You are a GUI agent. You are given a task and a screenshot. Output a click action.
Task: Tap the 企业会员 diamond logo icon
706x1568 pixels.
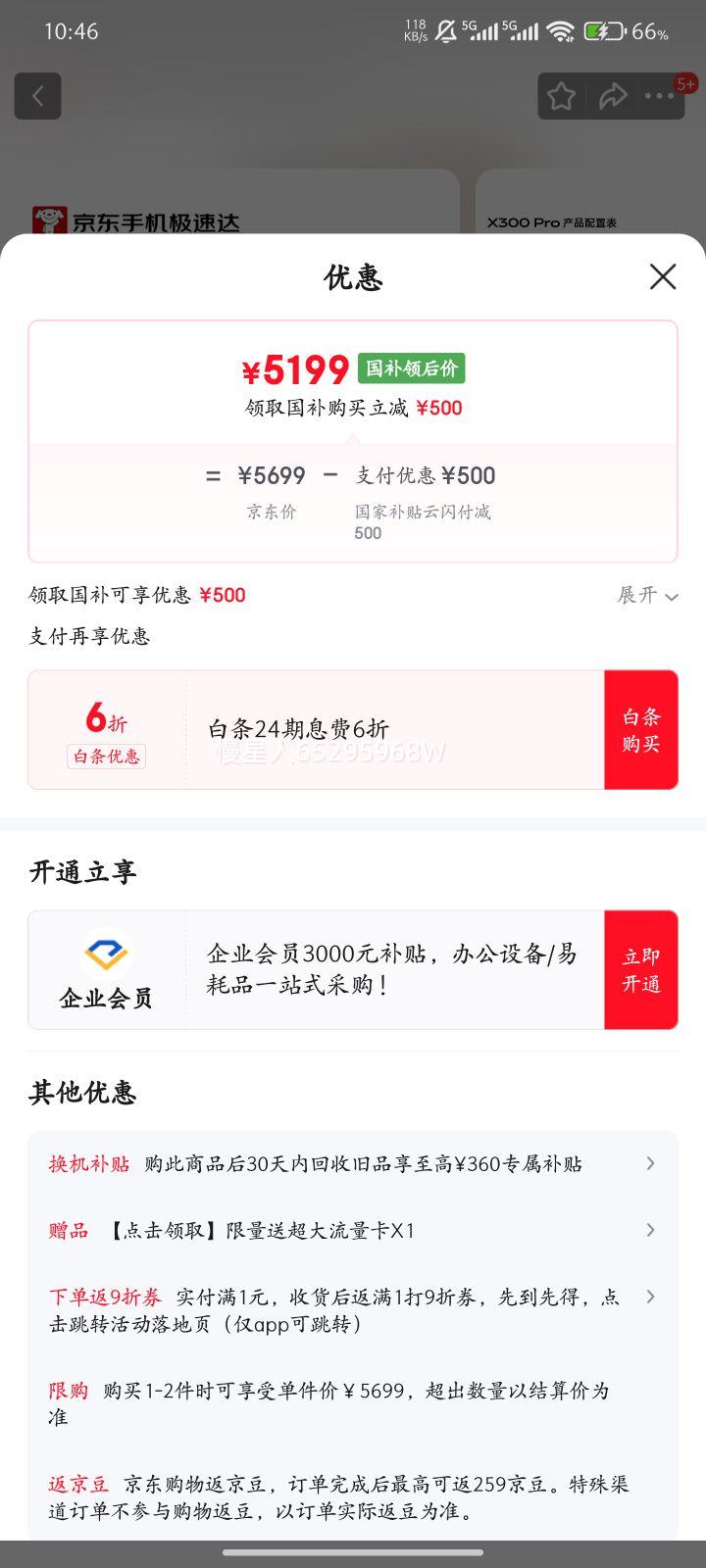[105, 953]
